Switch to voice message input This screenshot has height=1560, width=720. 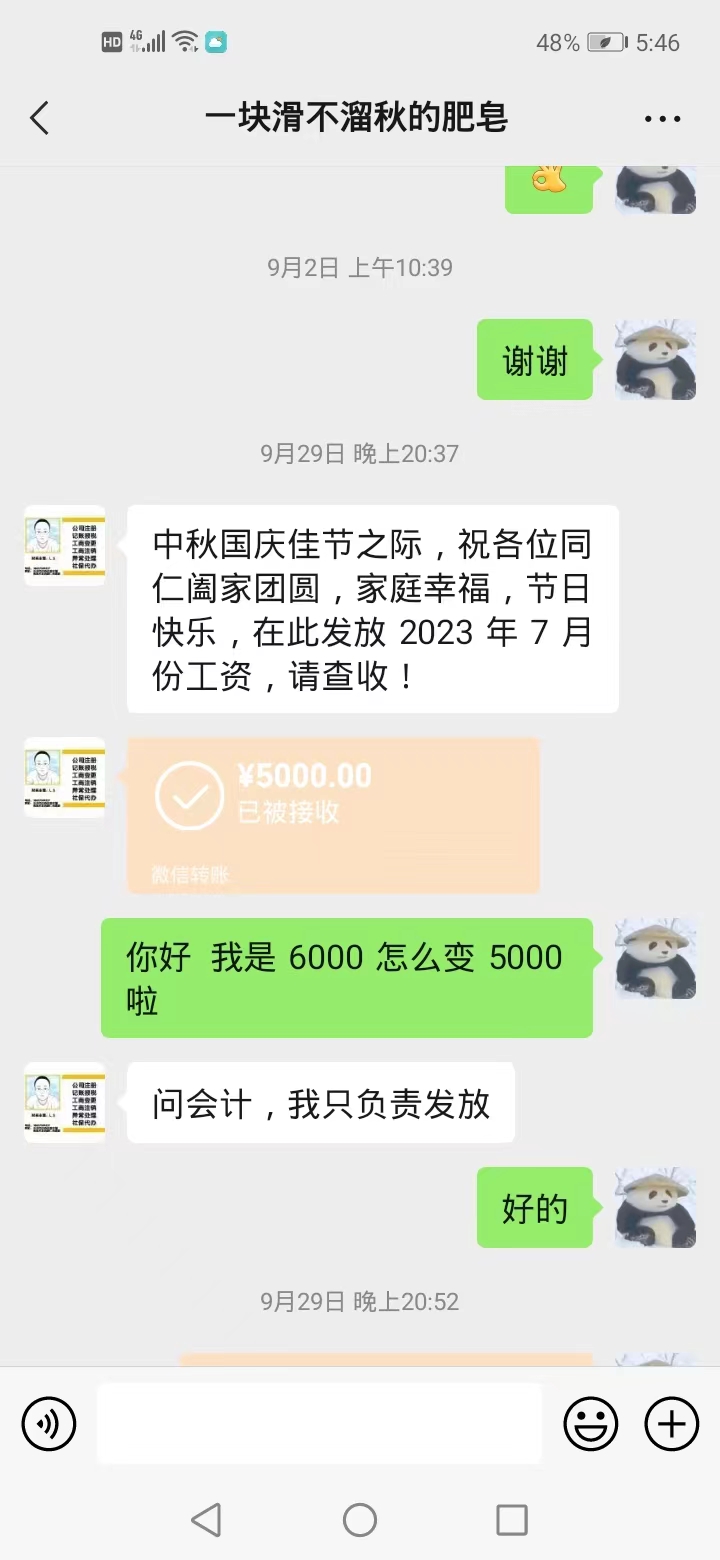(49, 1423)
